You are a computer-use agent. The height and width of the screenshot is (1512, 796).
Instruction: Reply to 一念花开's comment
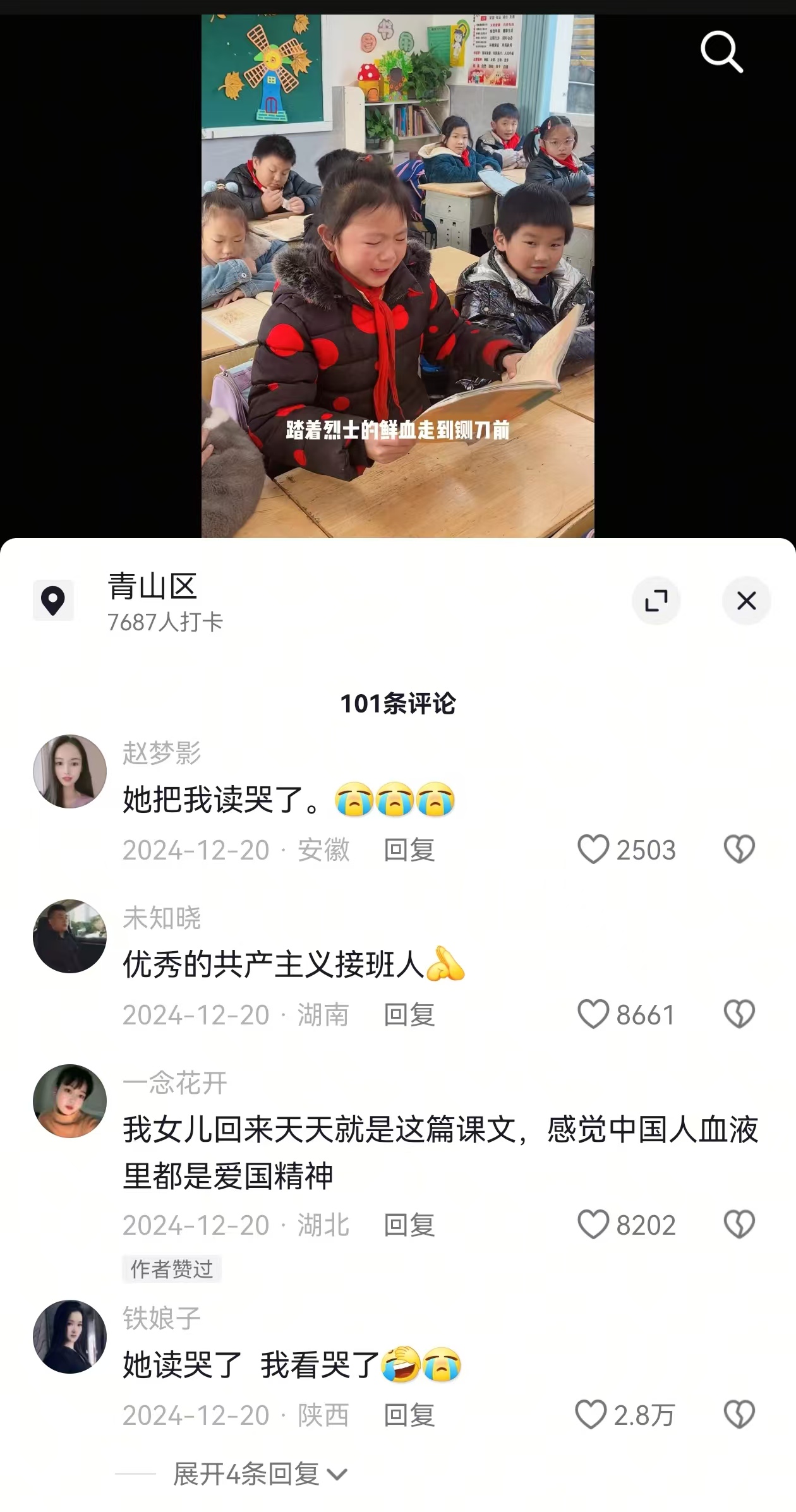(409, 1225)
